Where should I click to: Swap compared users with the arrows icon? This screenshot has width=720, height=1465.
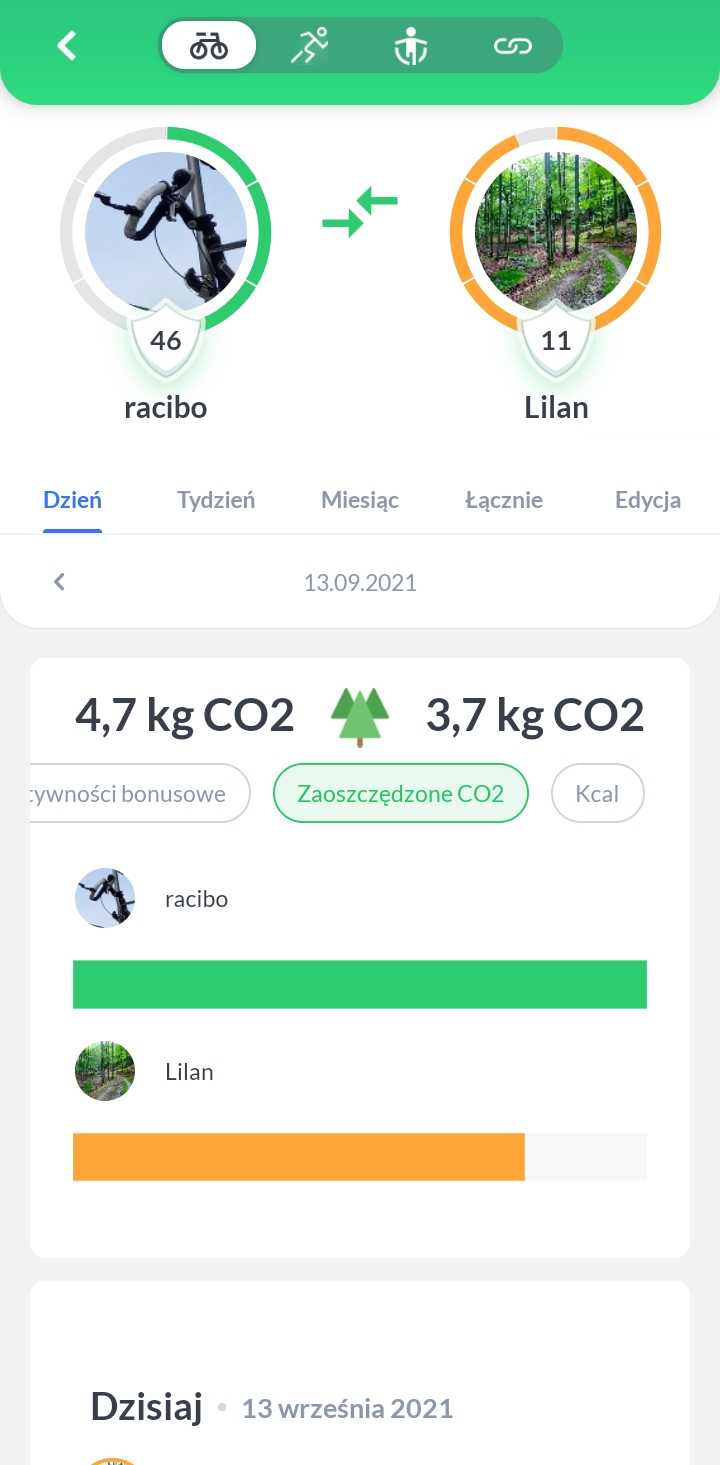360,212
